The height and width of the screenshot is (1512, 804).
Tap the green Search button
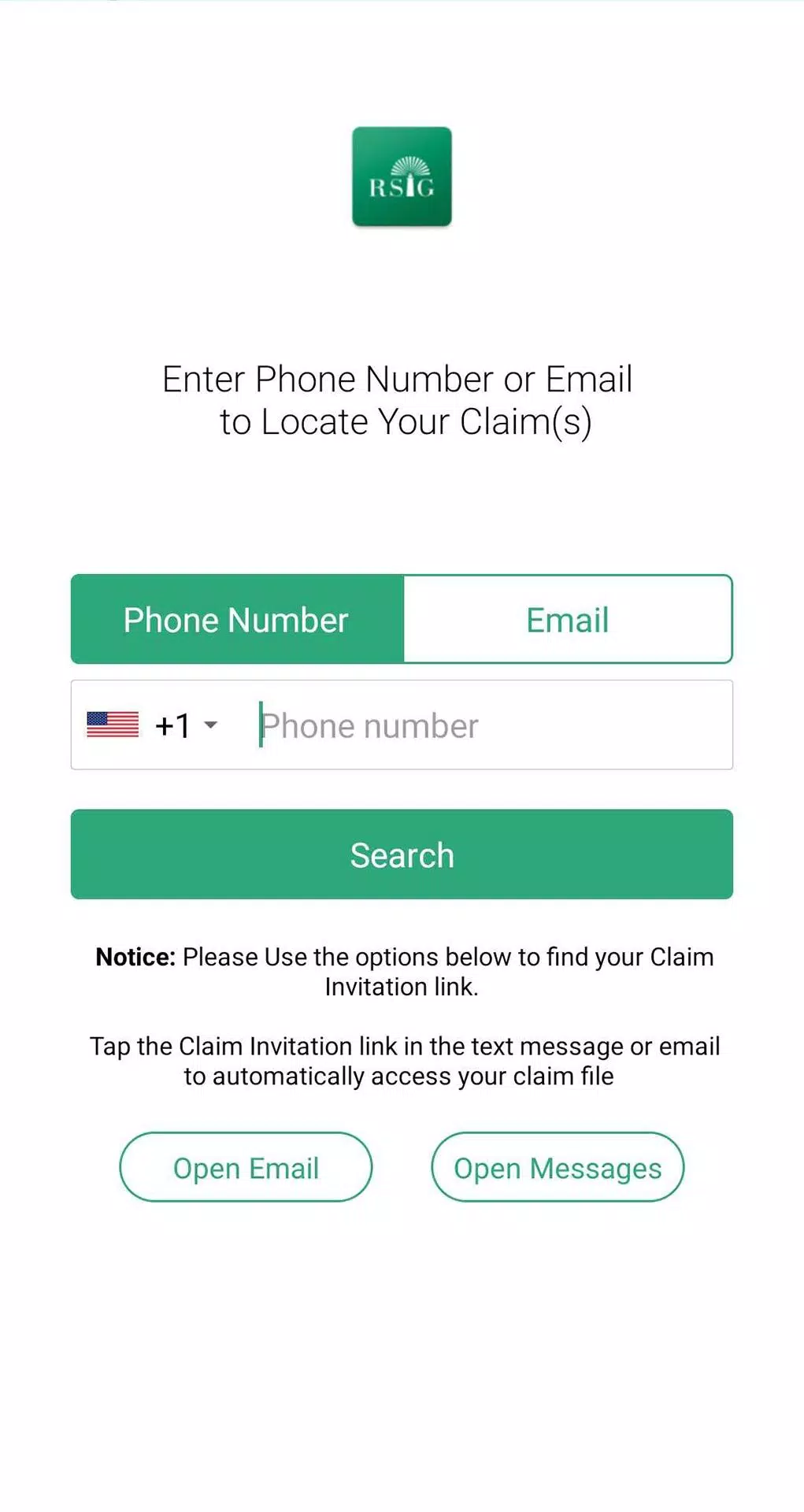pos(402,854)
